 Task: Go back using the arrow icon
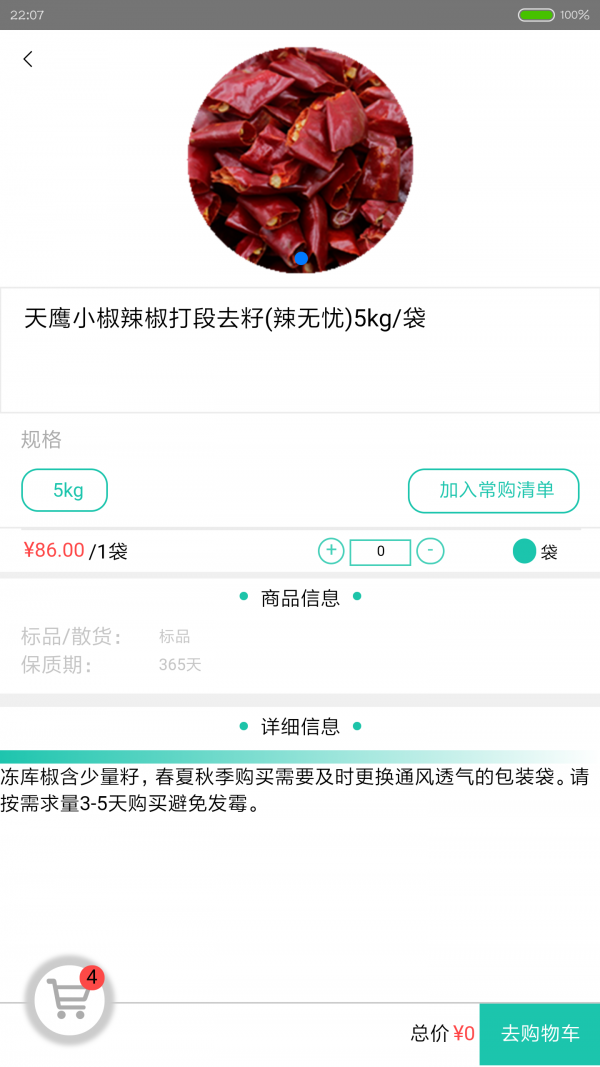coord(28,59)
